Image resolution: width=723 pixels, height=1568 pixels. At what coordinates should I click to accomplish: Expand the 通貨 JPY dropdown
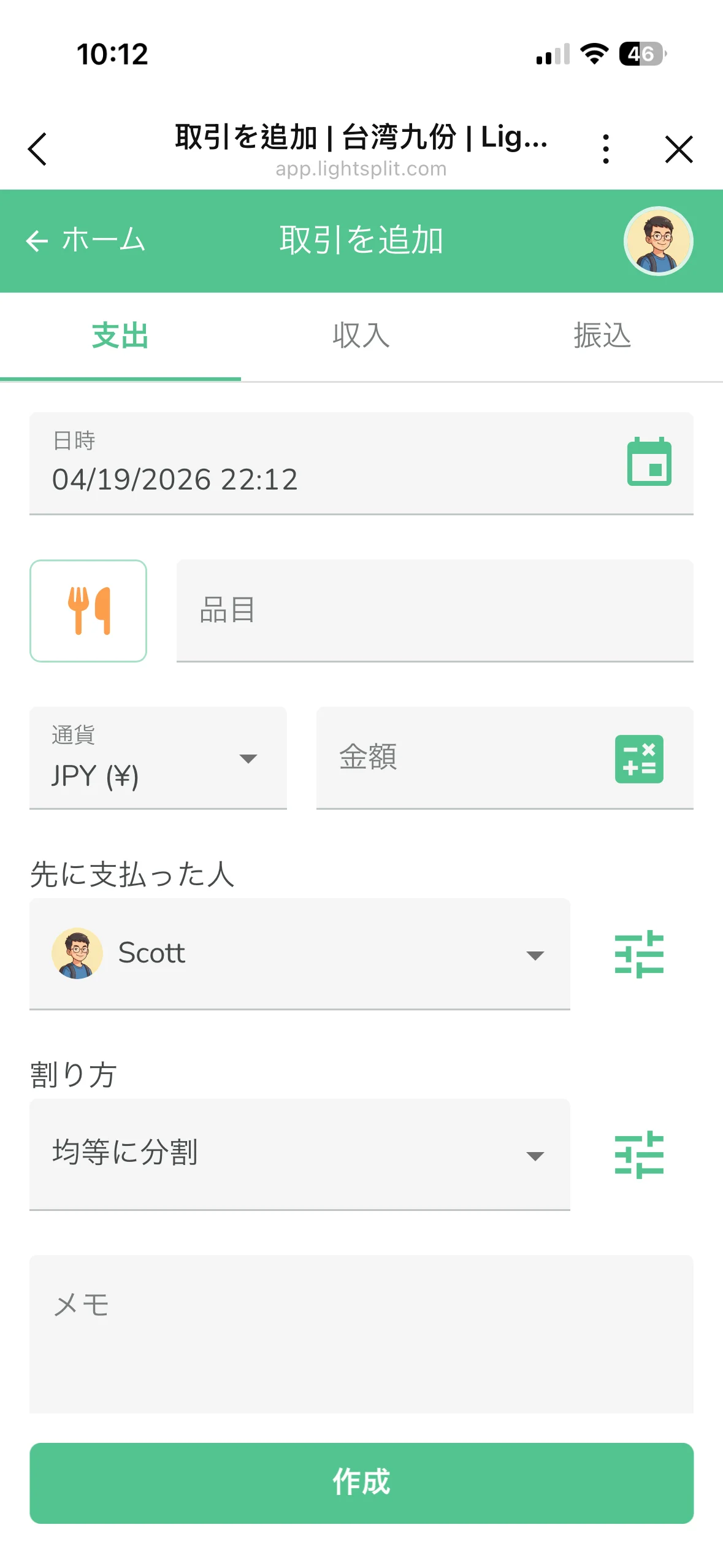point(158,758)
